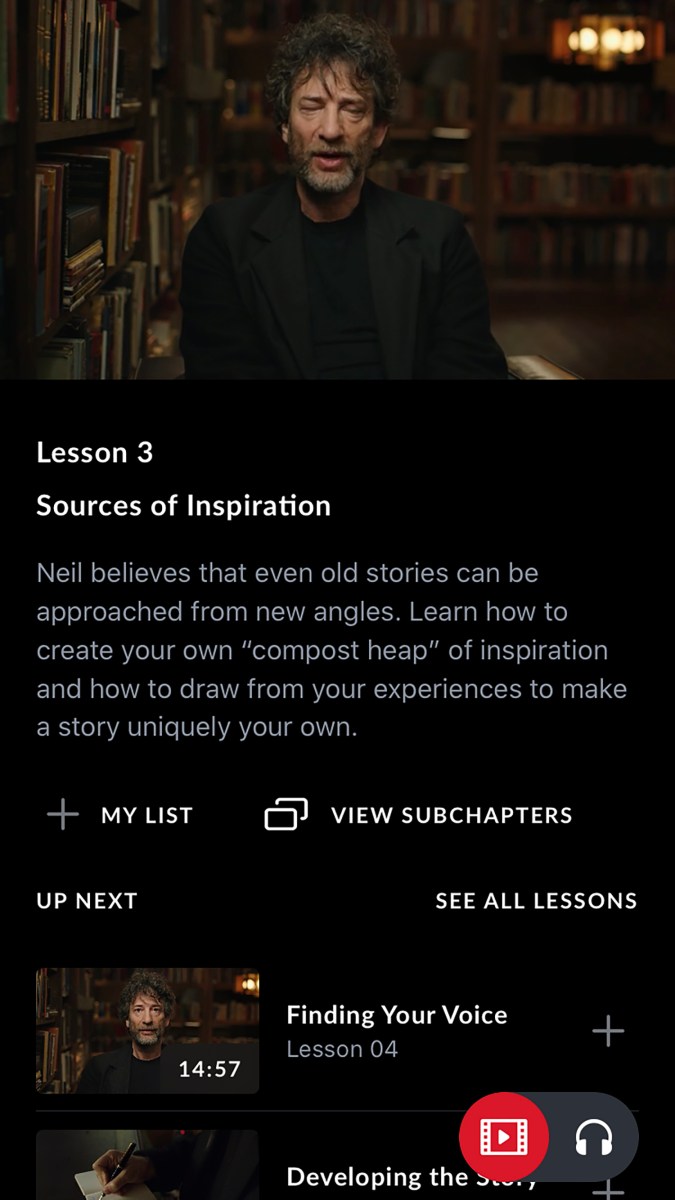Tap the lesson video player

[x=337, y=190]
